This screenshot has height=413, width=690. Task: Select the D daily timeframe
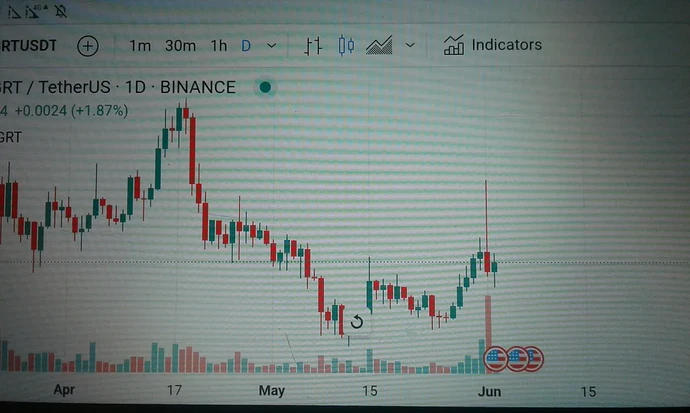click(x=246, y=45)
